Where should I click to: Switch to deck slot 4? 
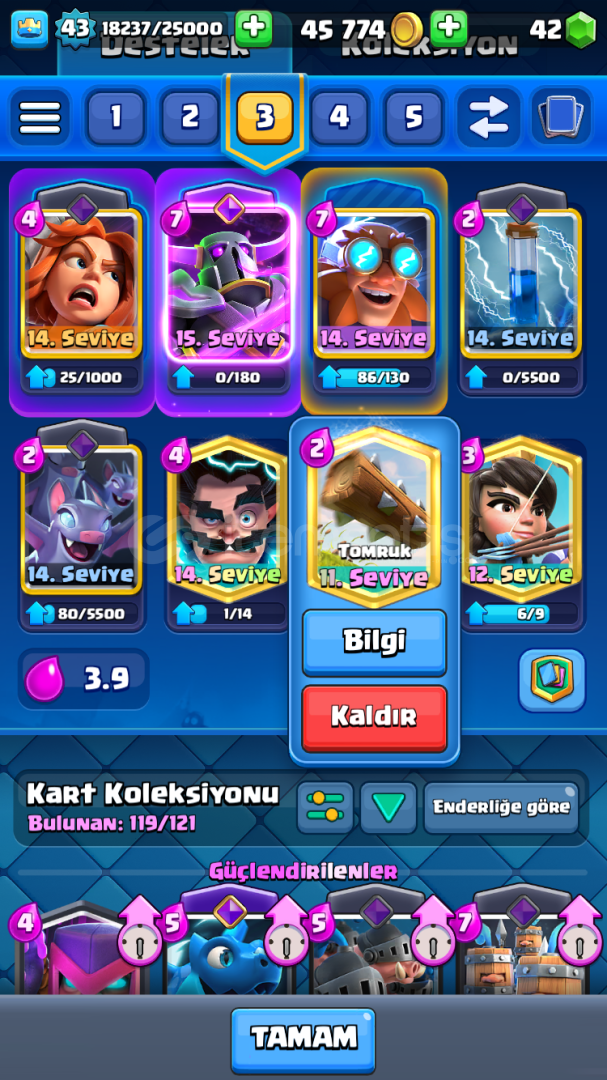point(339,117)
